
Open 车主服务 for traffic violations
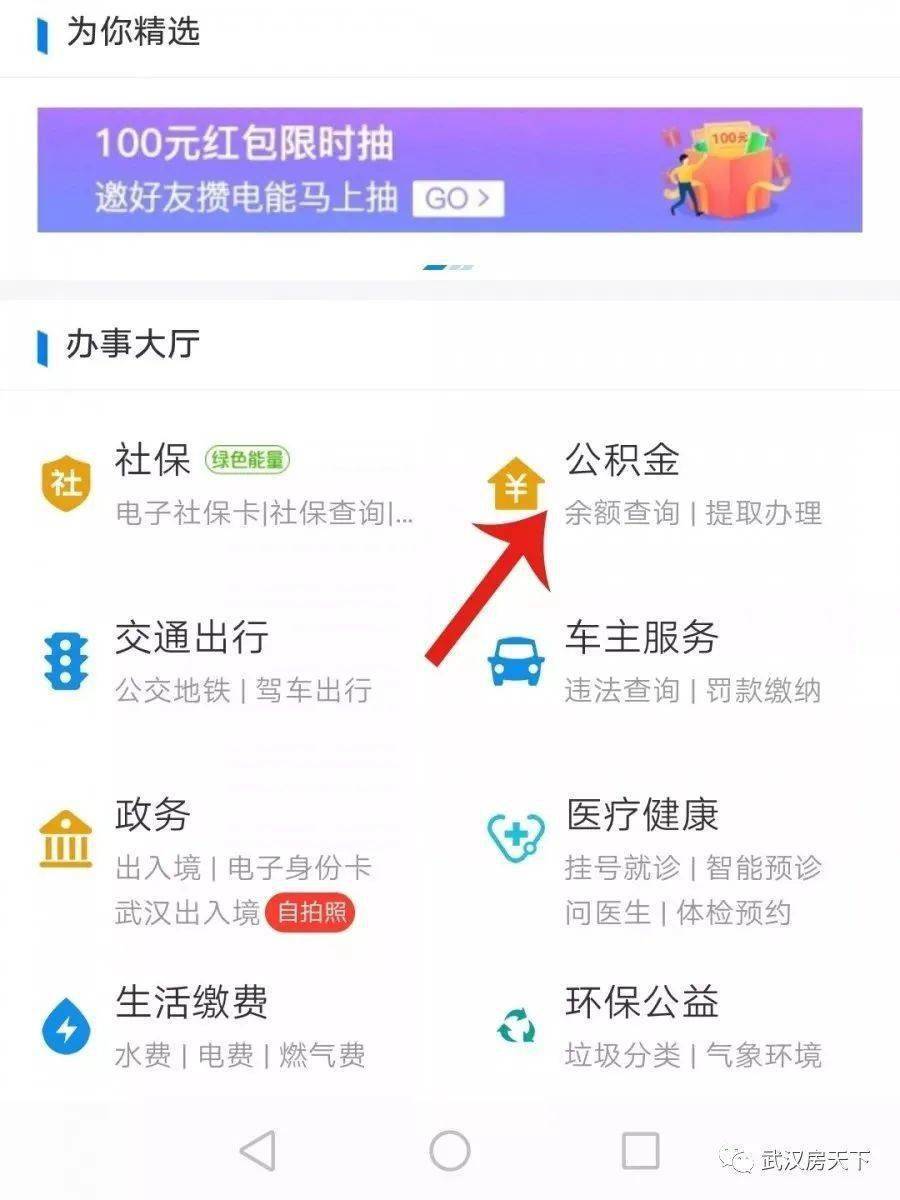click(x=641, y=638)
